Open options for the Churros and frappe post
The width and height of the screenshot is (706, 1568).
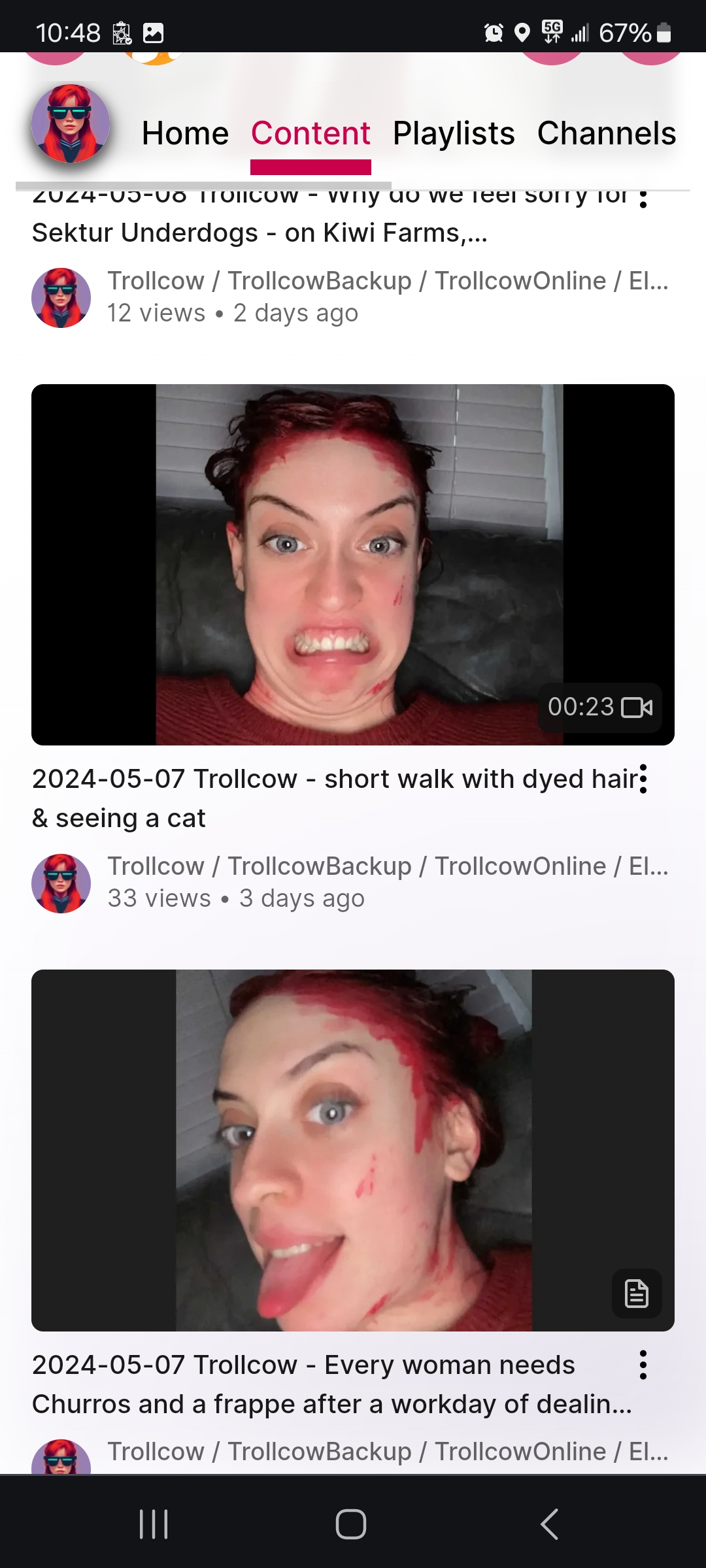[x=643, y=1365]
